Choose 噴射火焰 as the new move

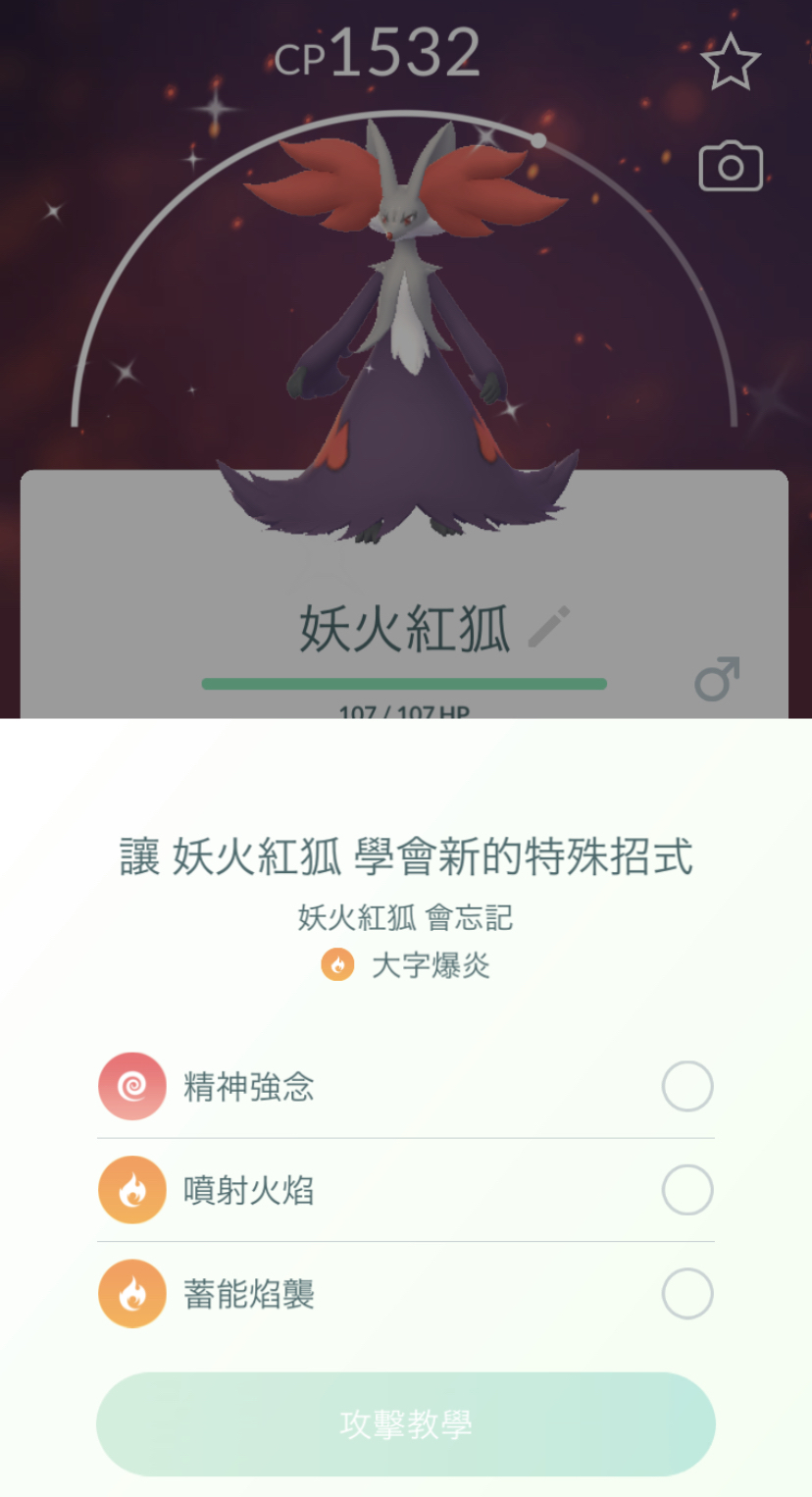click(686, 1190)
